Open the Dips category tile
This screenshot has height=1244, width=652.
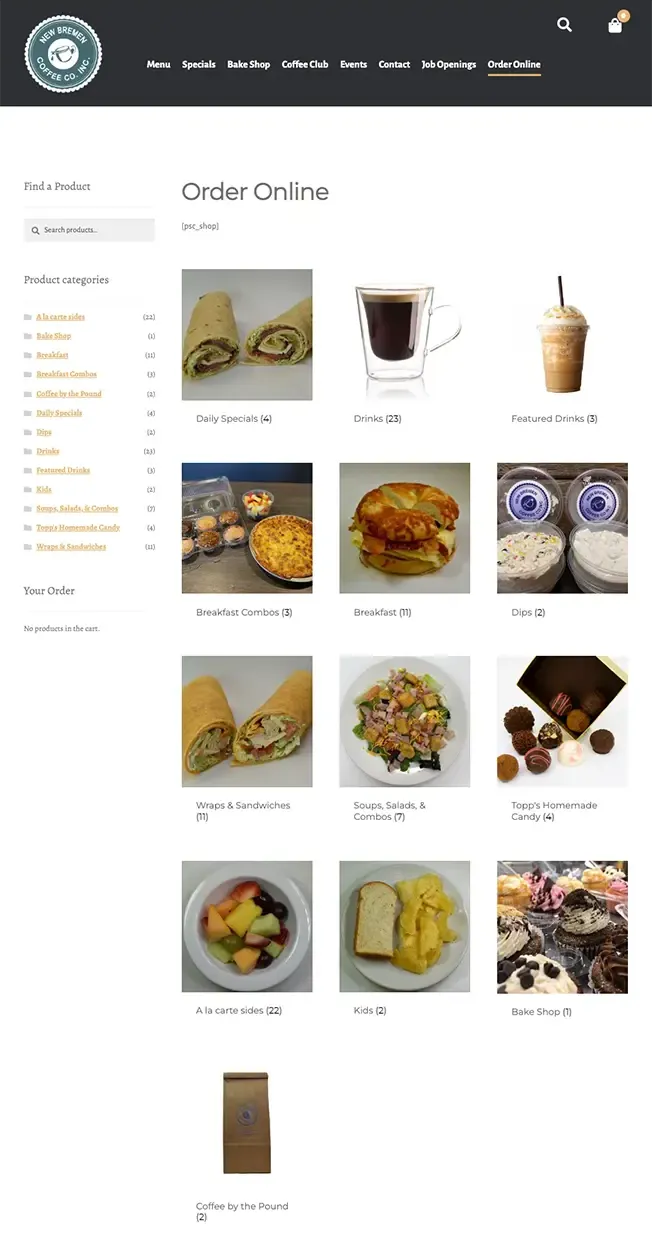coord(562,540)
